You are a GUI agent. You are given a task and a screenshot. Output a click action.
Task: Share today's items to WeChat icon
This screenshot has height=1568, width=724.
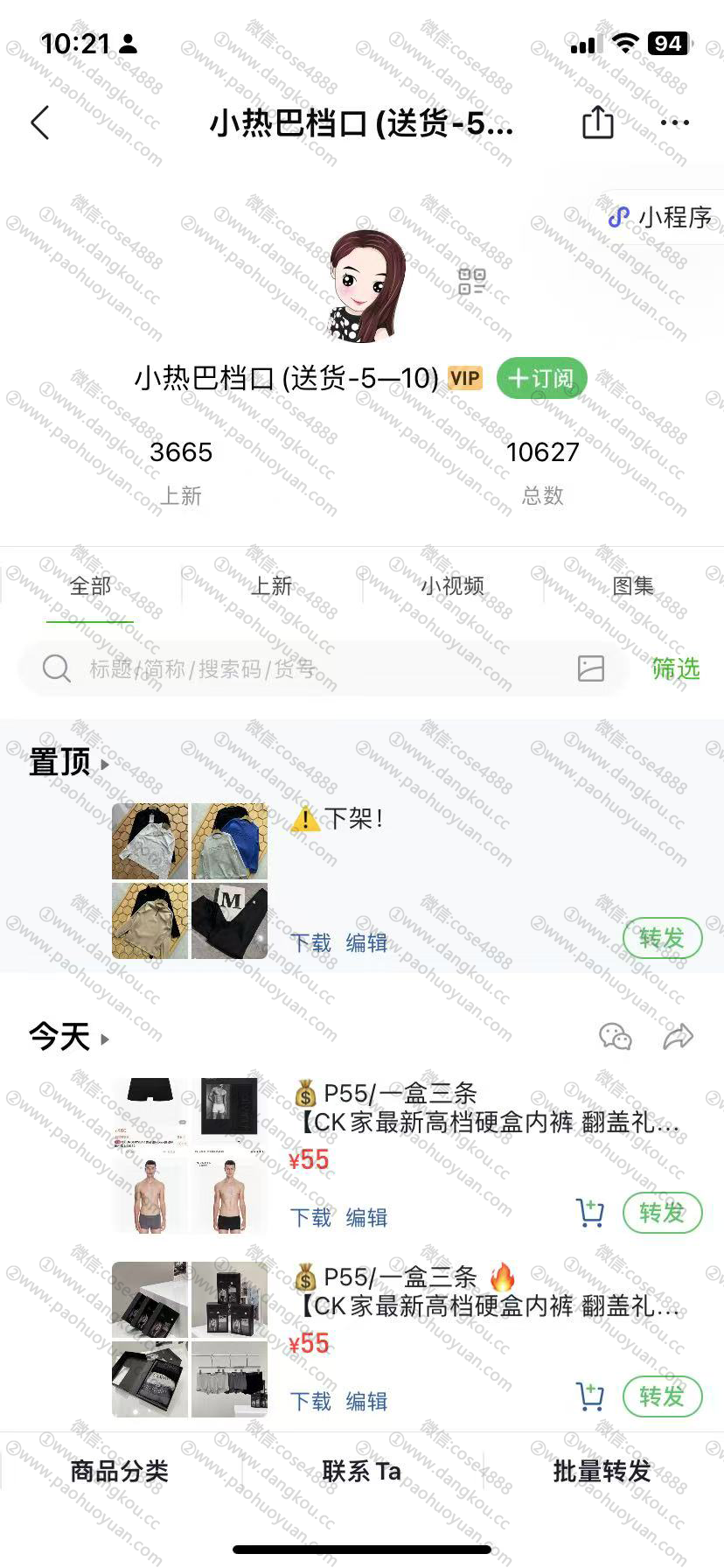[x=615, y=1038]
